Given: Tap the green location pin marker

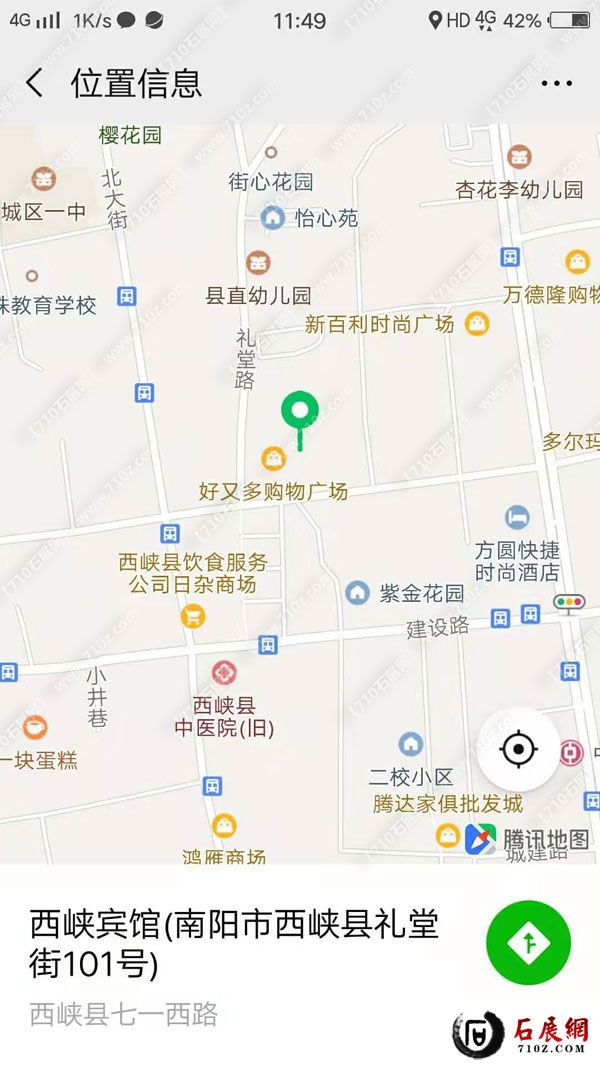Looking at the screenshot, I should pyautogui.click(x=299, y=411).
